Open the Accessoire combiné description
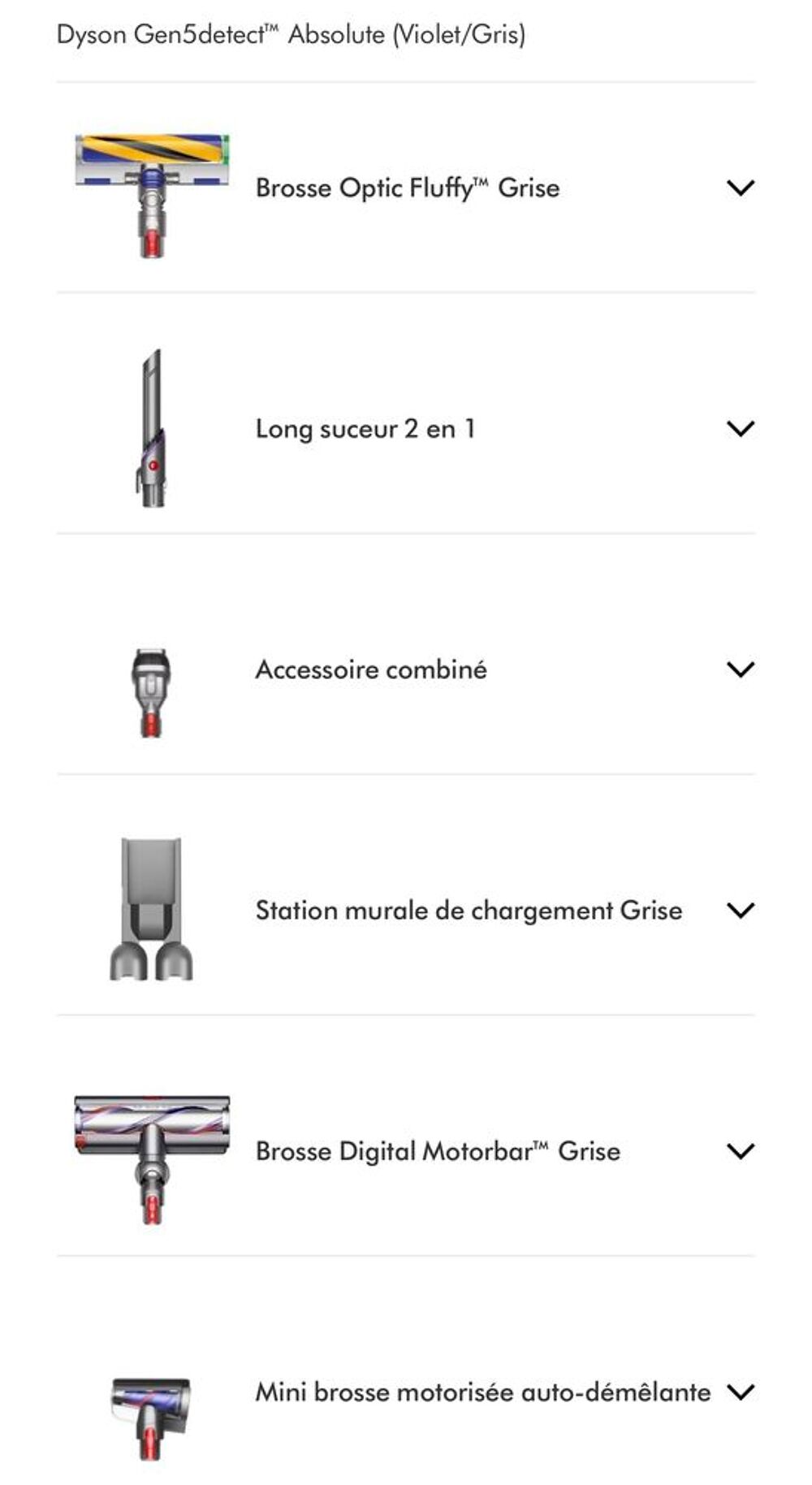The image size is (812, 1485). [x=739, y=670]
